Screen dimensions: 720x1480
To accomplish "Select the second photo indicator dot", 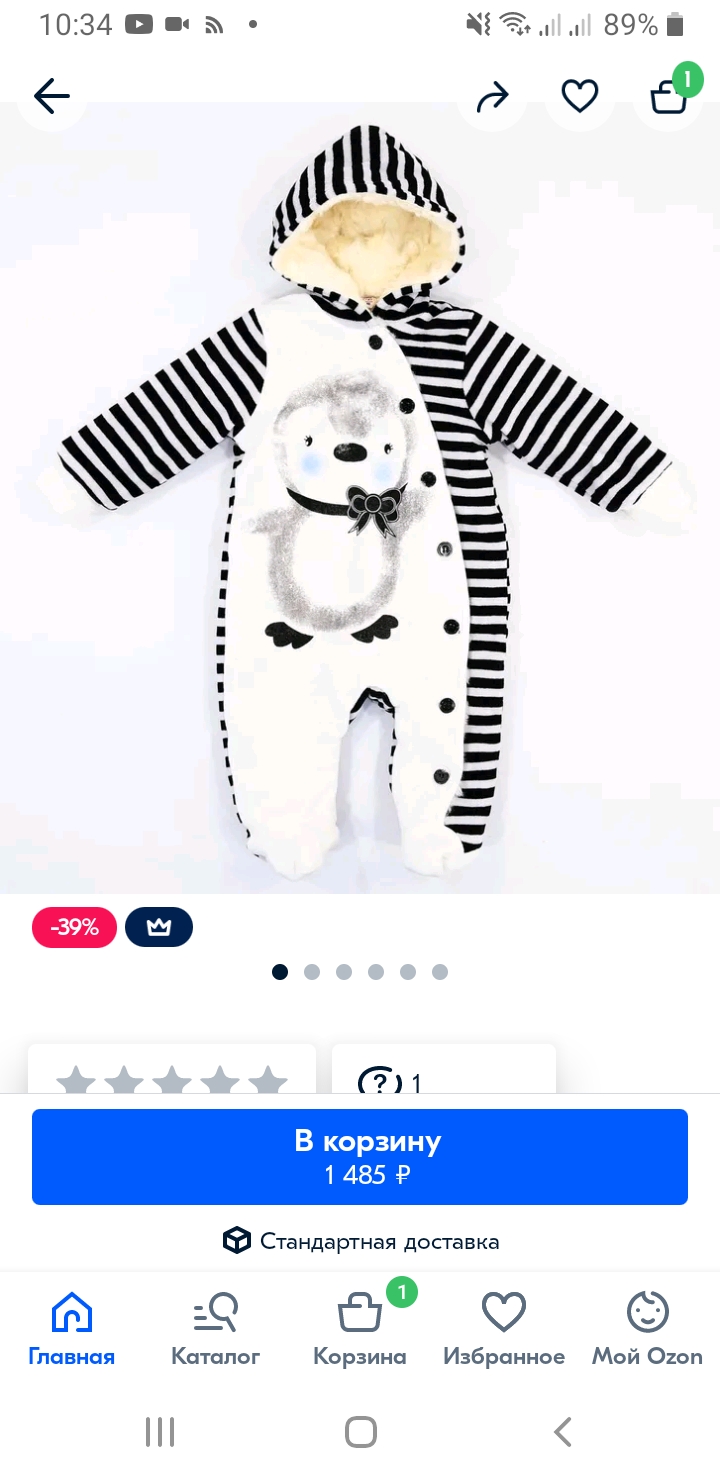I will coord(312,972).
